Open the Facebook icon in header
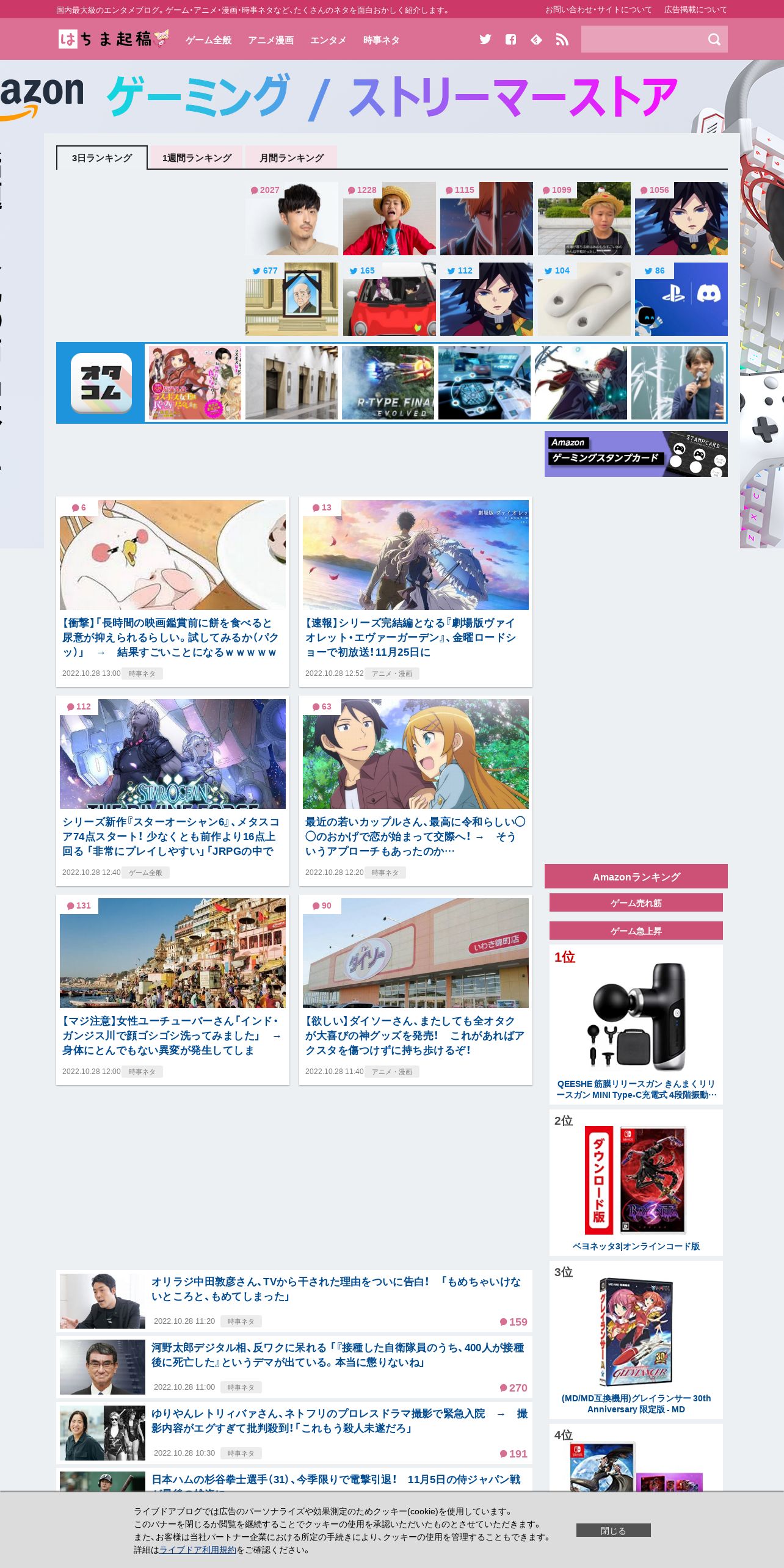784x1568 pixels. [510, 40]
